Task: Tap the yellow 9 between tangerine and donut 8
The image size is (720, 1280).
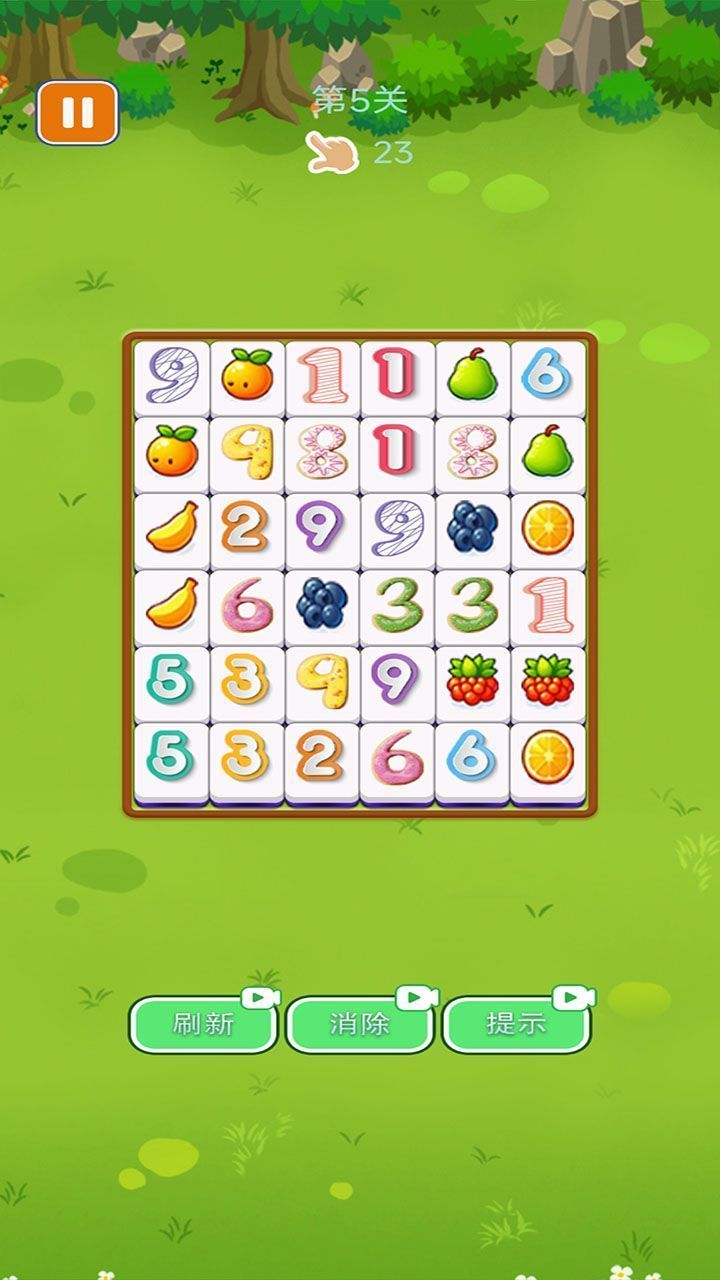Action: click(x=247, y=452)
